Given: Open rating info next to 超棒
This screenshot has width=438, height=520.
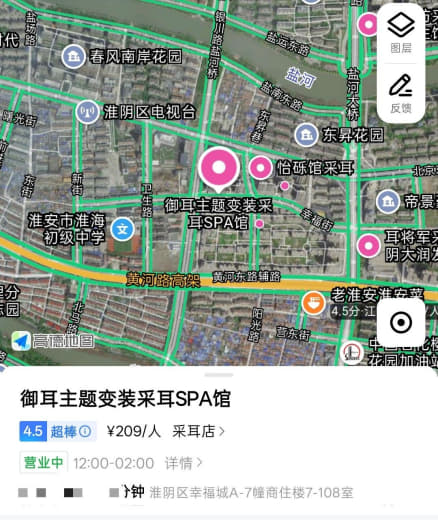Looking at the screenshot, I should pyautogui.click(x=85, y=431).
